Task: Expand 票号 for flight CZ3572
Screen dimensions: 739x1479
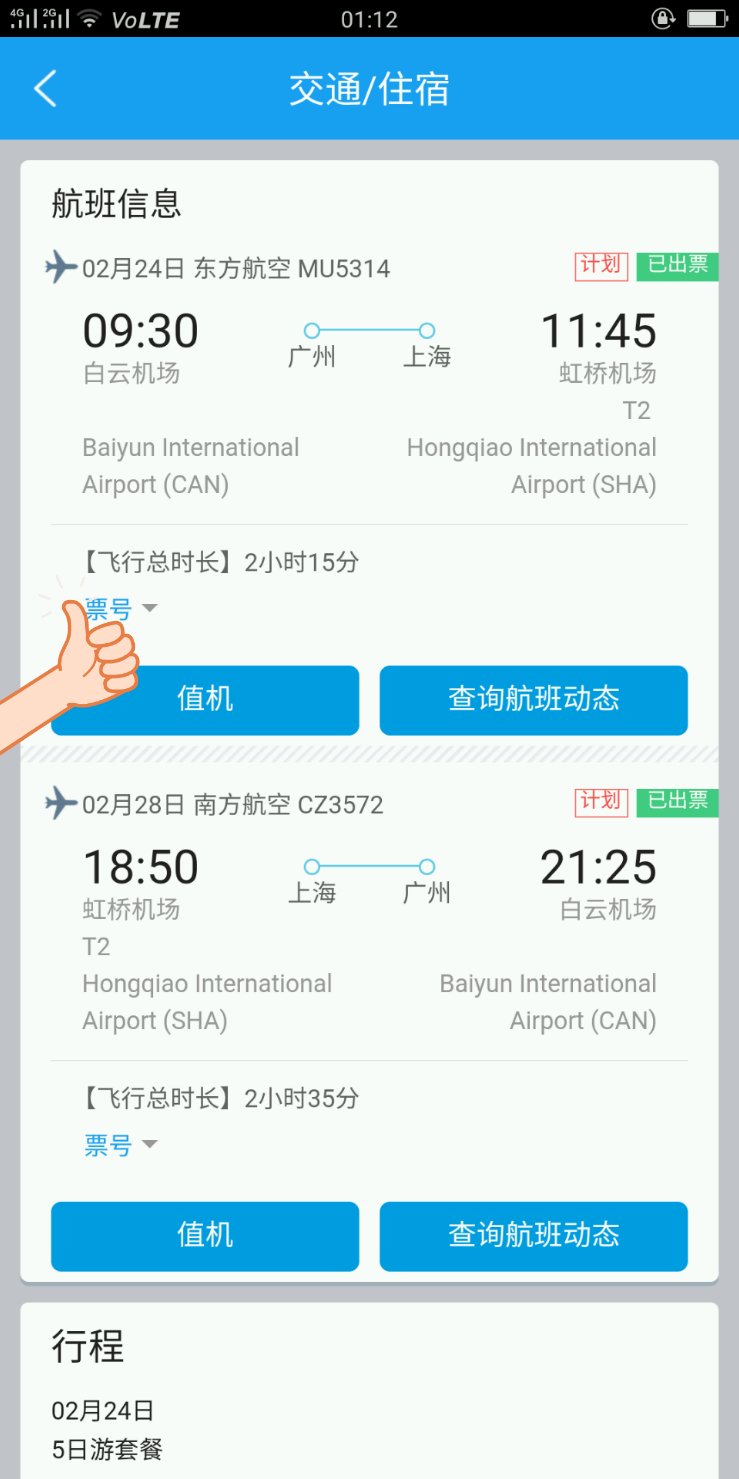Action: 120,1145
